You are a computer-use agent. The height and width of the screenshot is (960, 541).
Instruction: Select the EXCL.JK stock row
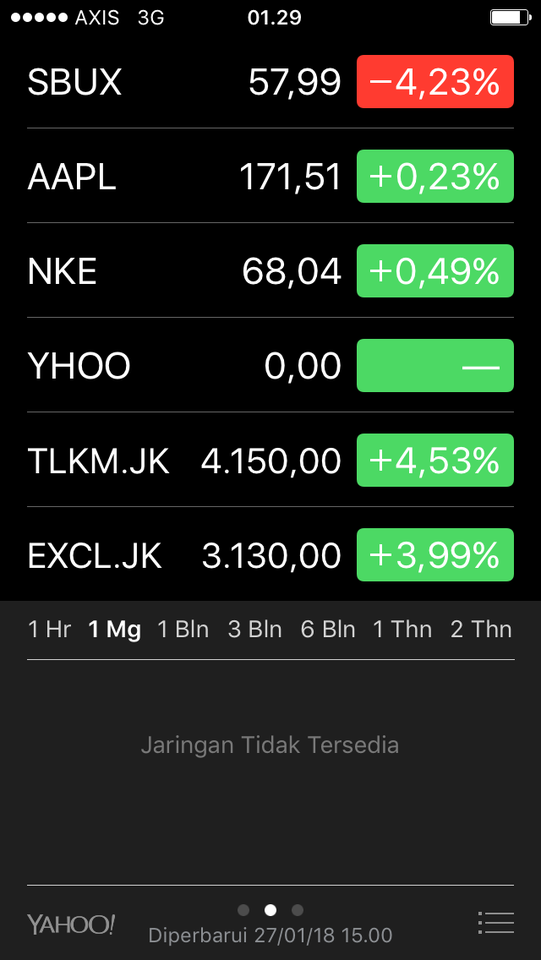270,555
